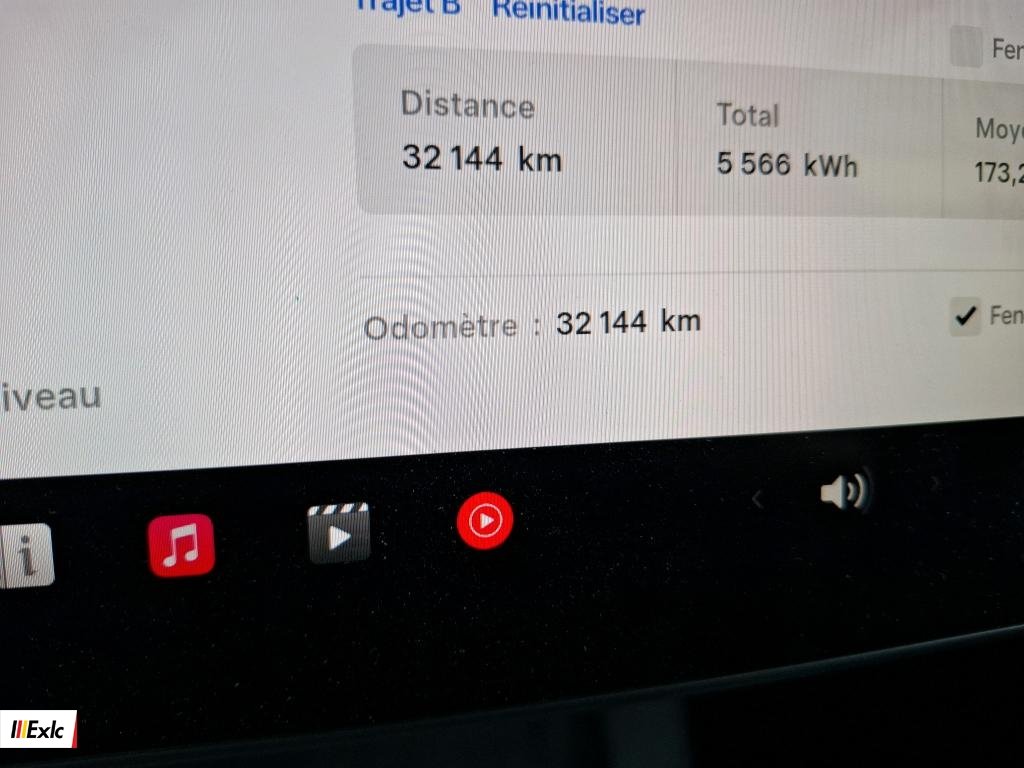Raise the volume with the right chevron
This screenshot has width=1024, height=768.
coord(936,484)
